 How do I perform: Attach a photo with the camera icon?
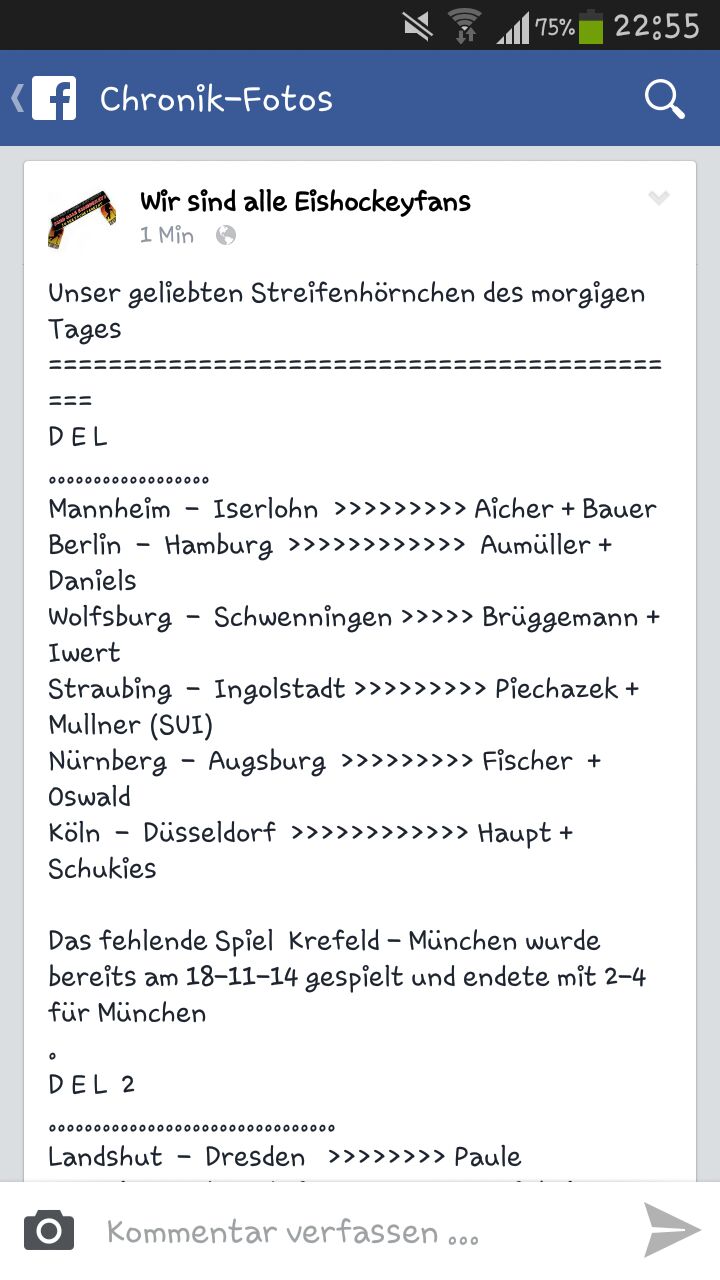49,1231
